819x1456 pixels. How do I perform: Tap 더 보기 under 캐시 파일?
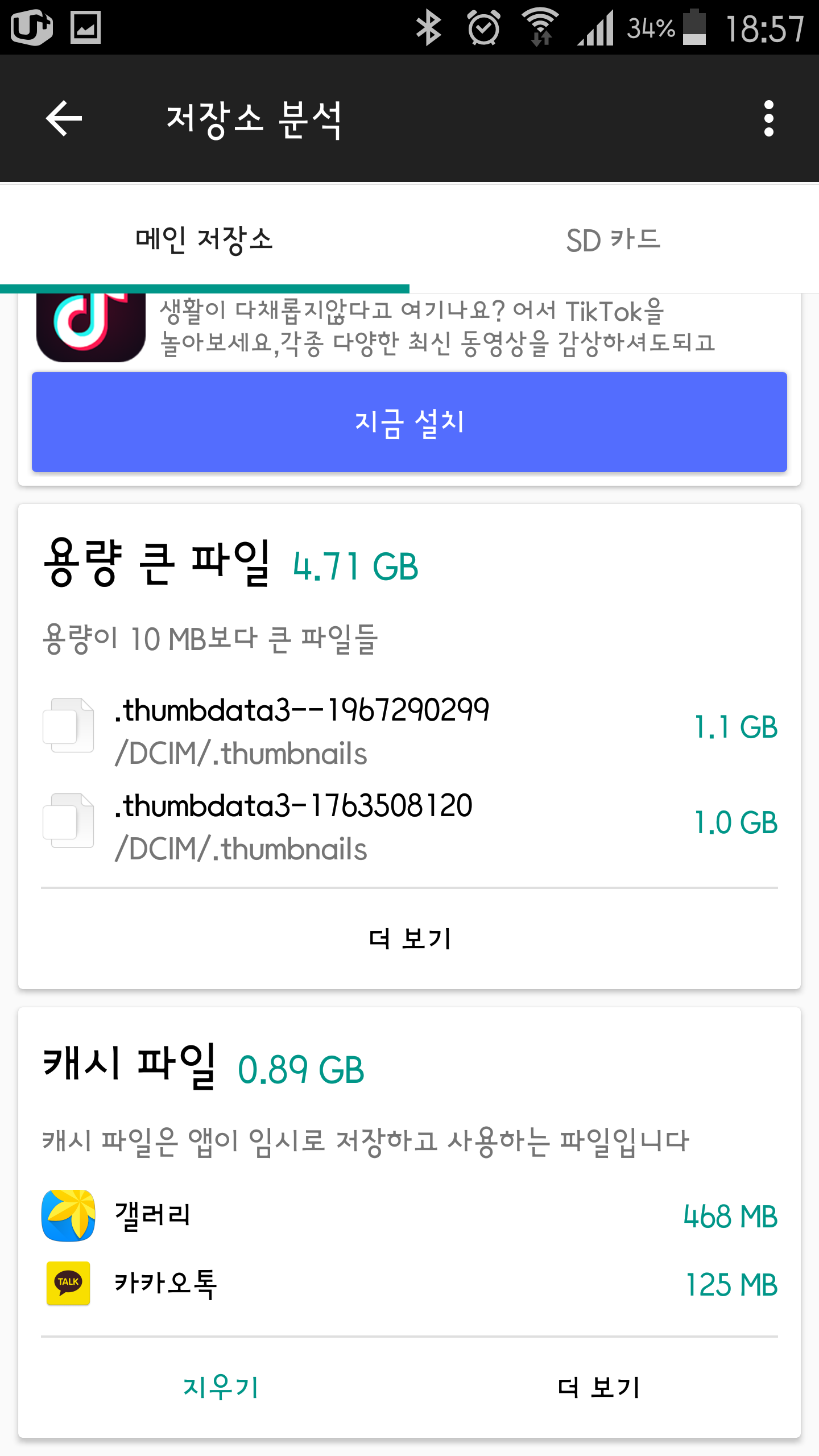point(599,1388)
